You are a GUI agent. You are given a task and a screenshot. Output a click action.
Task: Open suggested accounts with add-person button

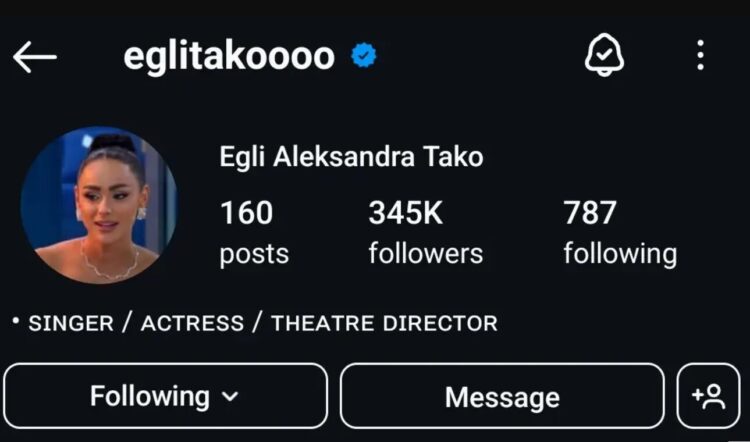pos(709,396)
